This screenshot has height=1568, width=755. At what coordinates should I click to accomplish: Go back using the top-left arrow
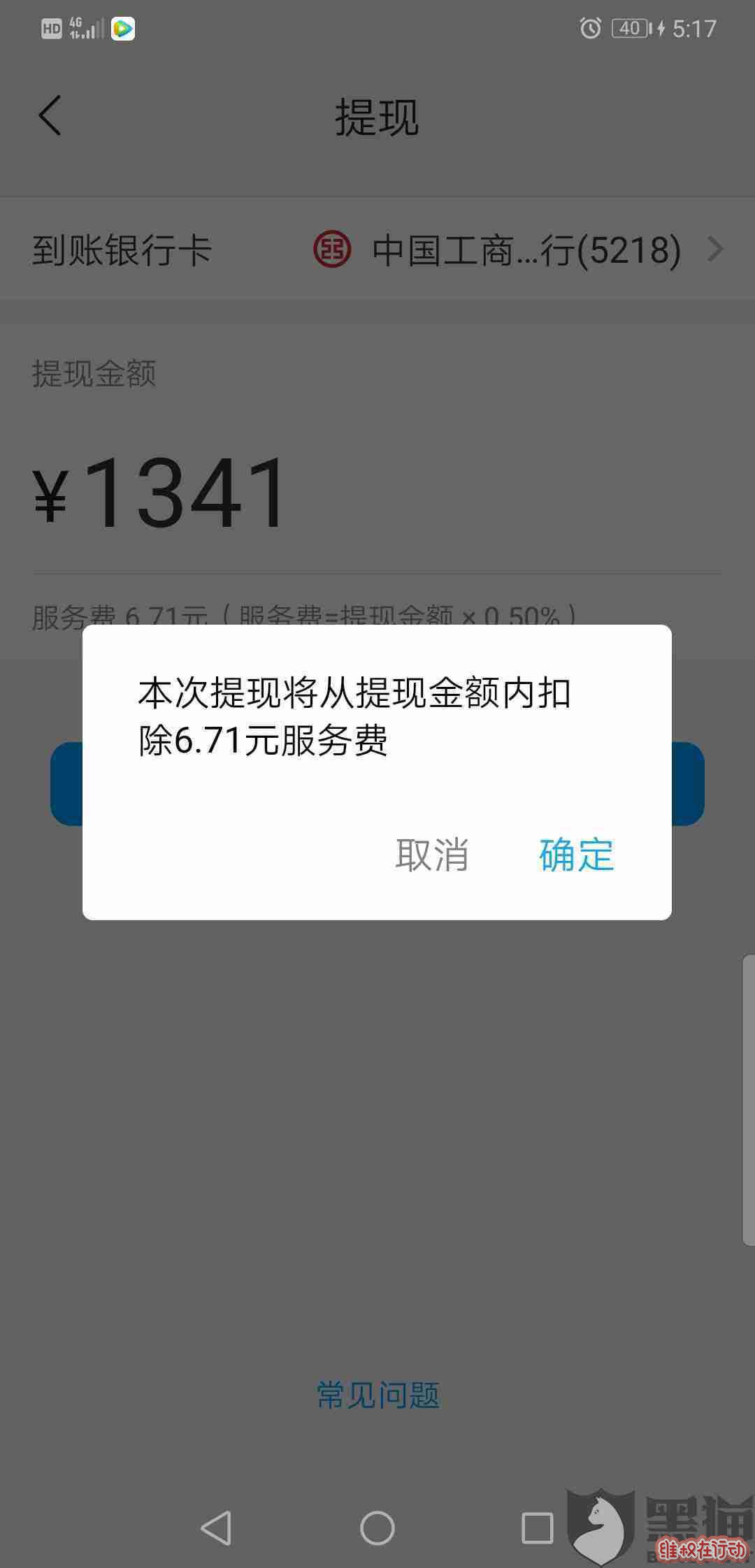point(50,116)
